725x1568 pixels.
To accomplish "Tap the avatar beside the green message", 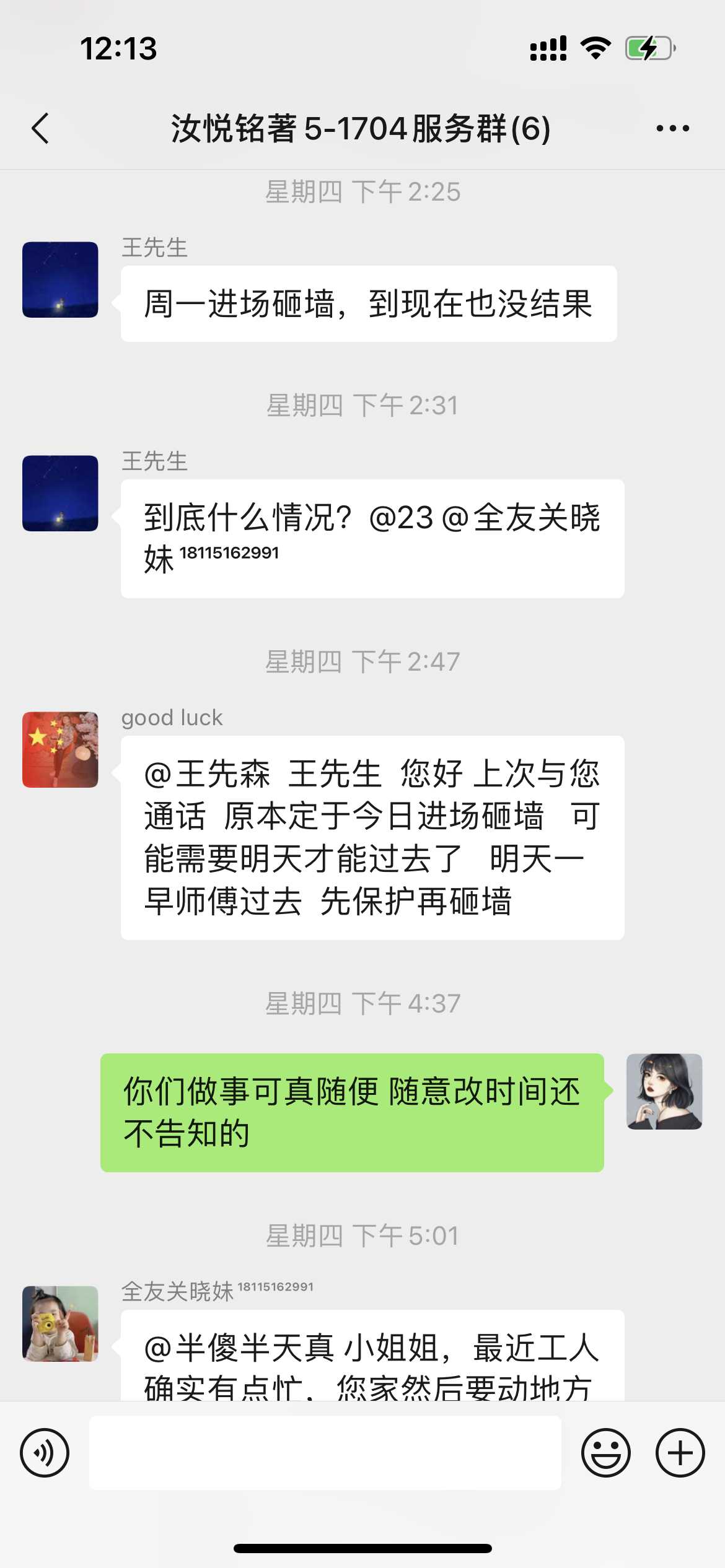I will (664, 1091).
